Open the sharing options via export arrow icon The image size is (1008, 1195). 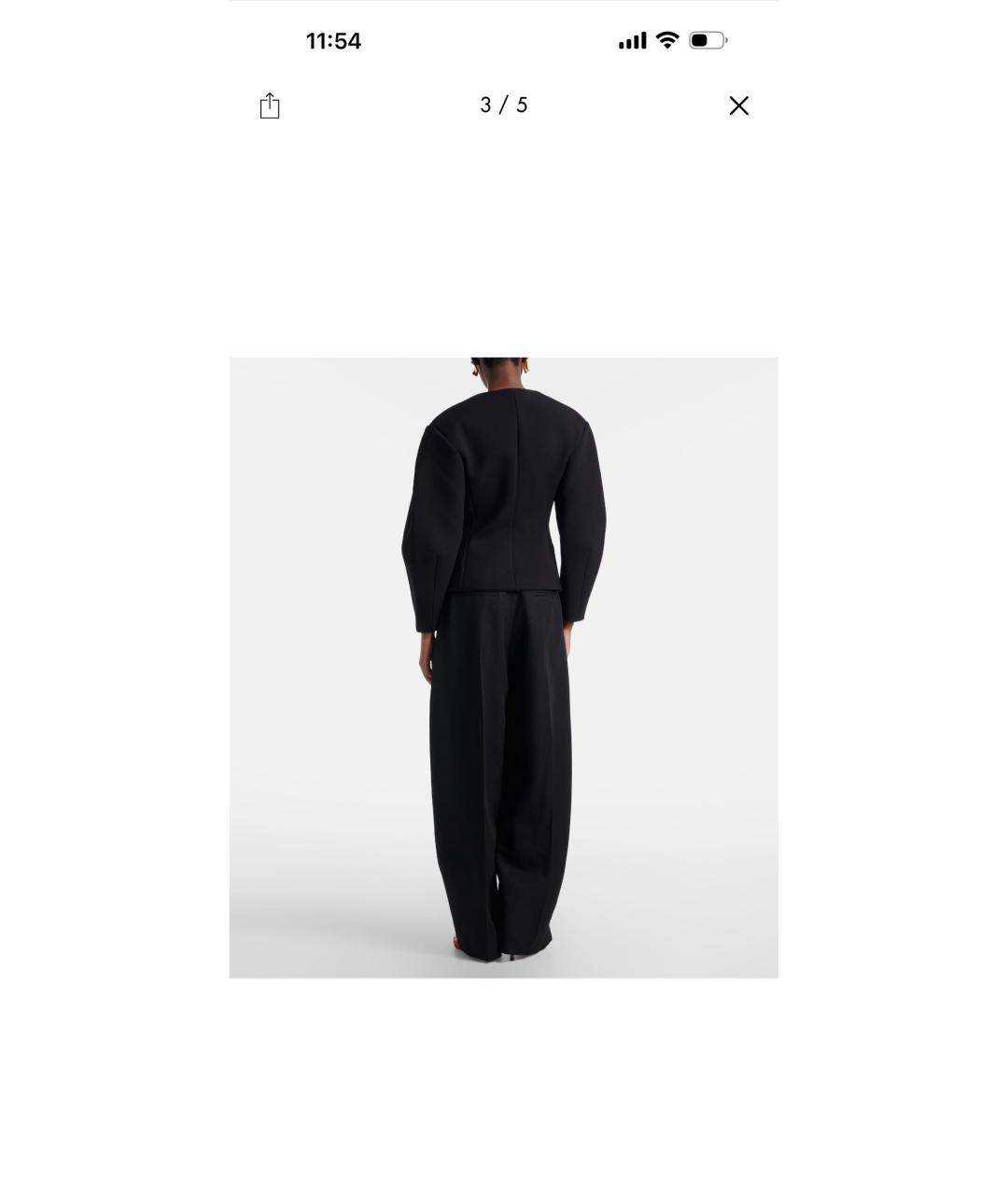pyautogui.click(x=270, y=105)
